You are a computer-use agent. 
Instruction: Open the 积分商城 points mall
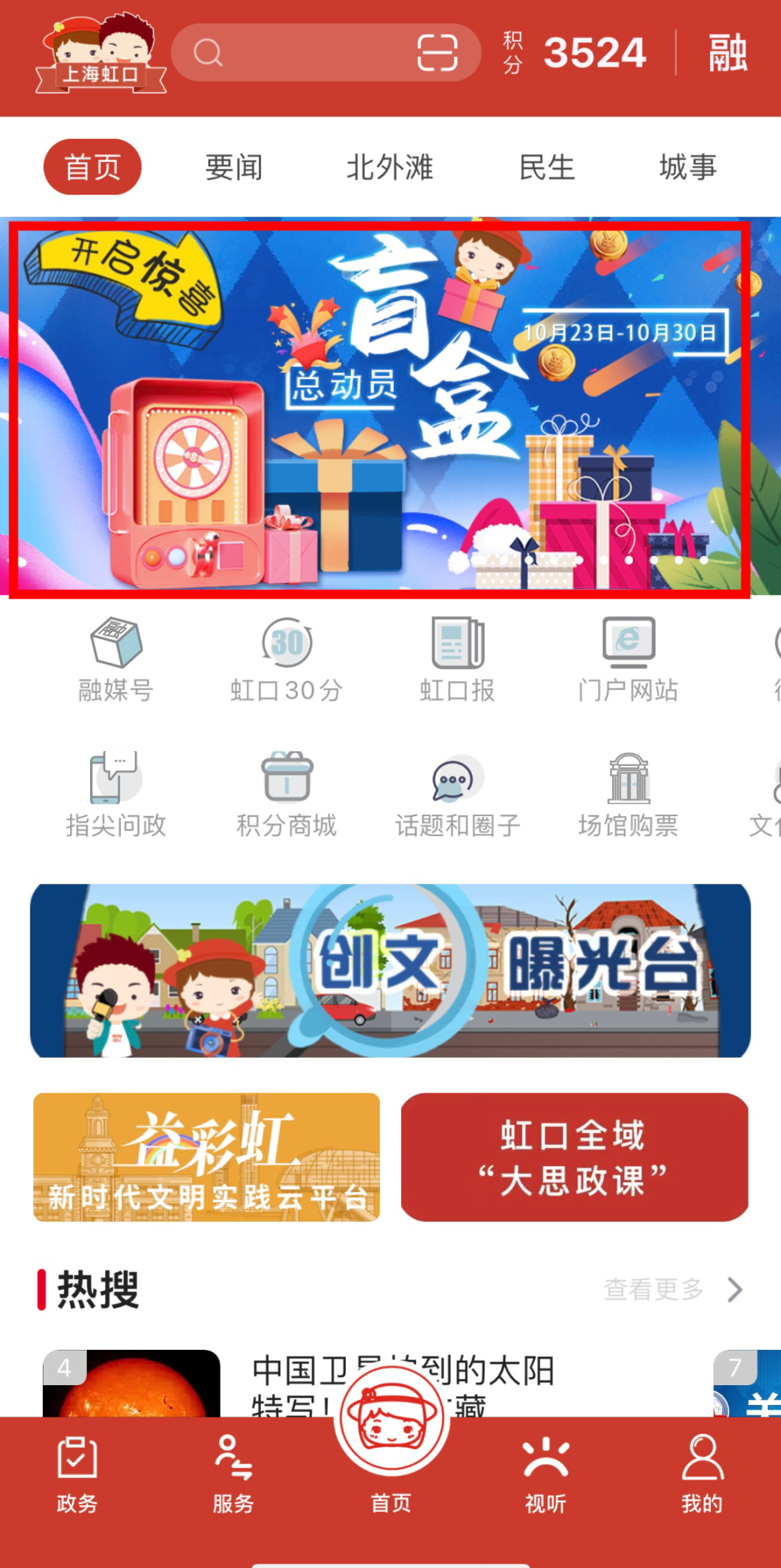coord(287,794)
